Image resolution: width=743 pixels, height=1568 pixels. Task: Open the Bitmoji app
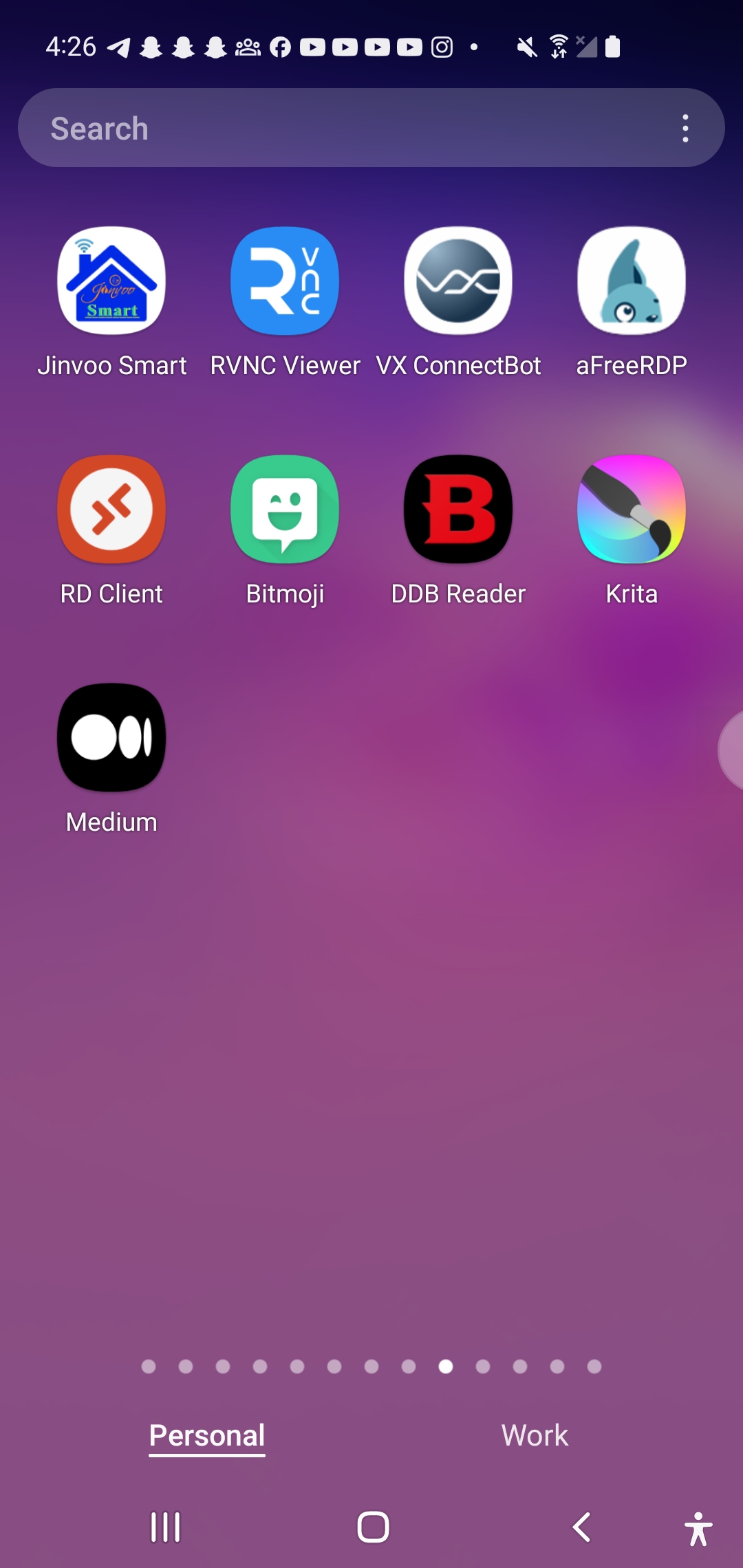pos(285,509)
